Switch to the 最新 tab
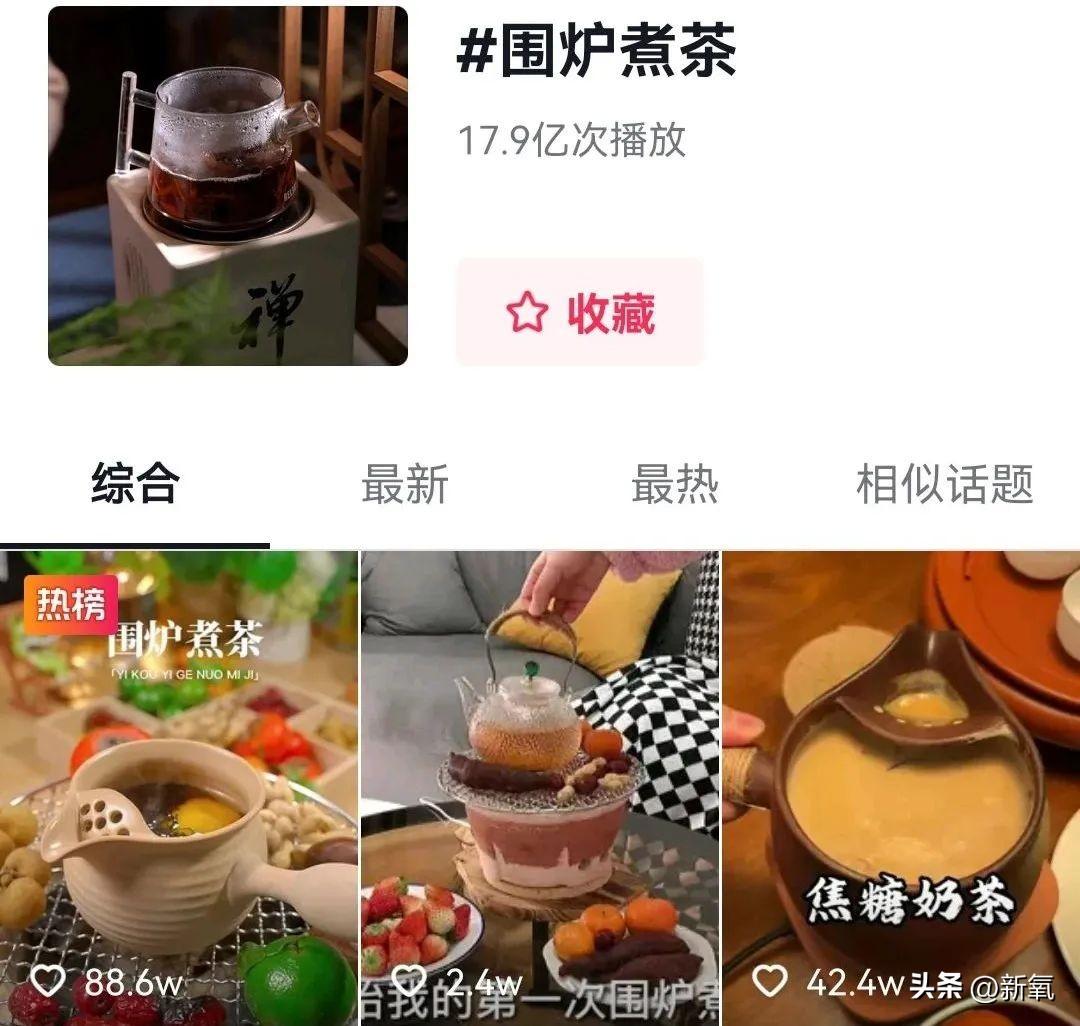The width and height of the screenshot is (1080, 1026). tap(404, 485)
